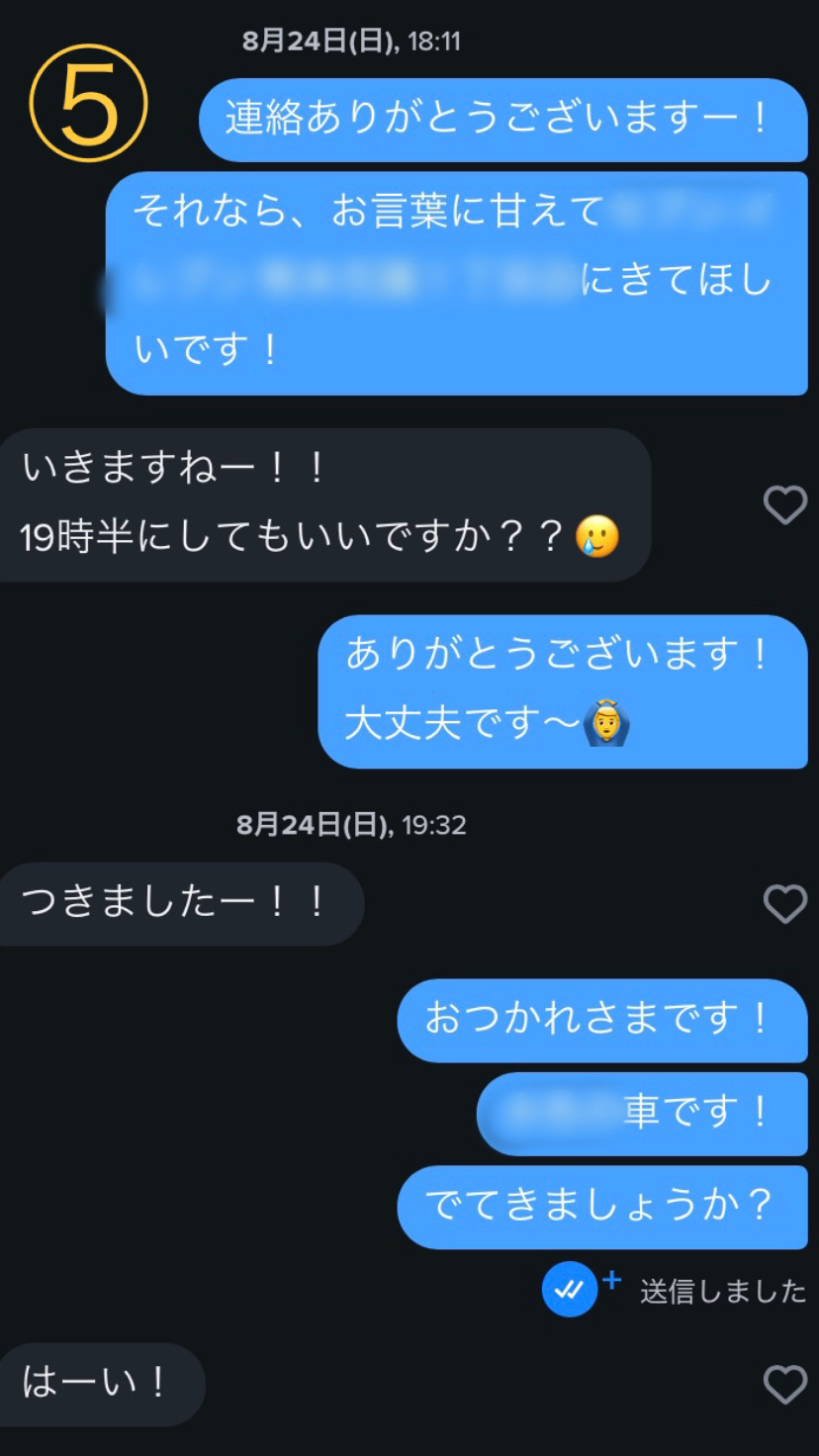Tap the read receipt checkmark icon
The image size is (819, 1456).
coord(570,1290)
